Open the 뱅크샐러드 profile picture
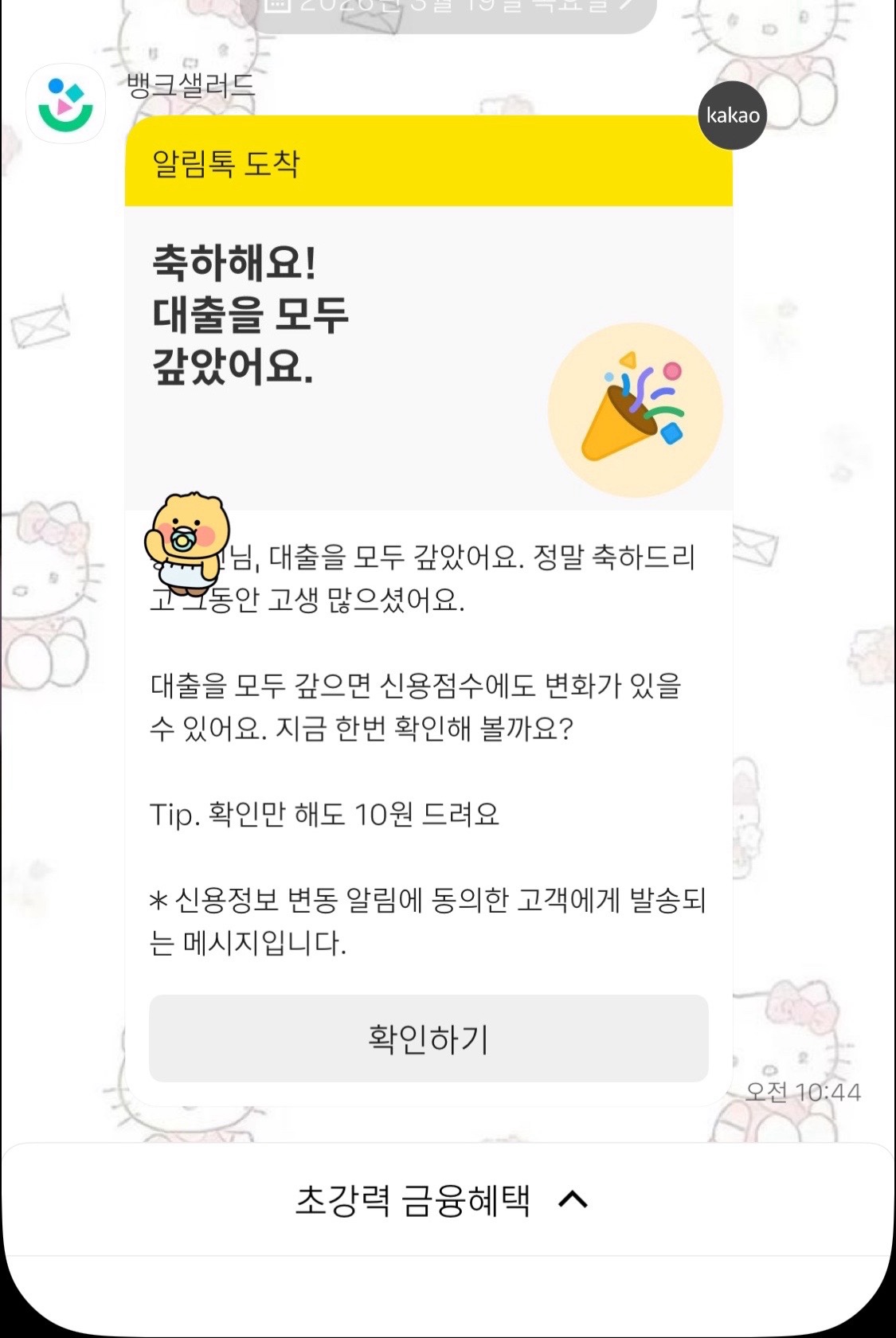Viewport: 896px width, 1338px height. [65, 104]
